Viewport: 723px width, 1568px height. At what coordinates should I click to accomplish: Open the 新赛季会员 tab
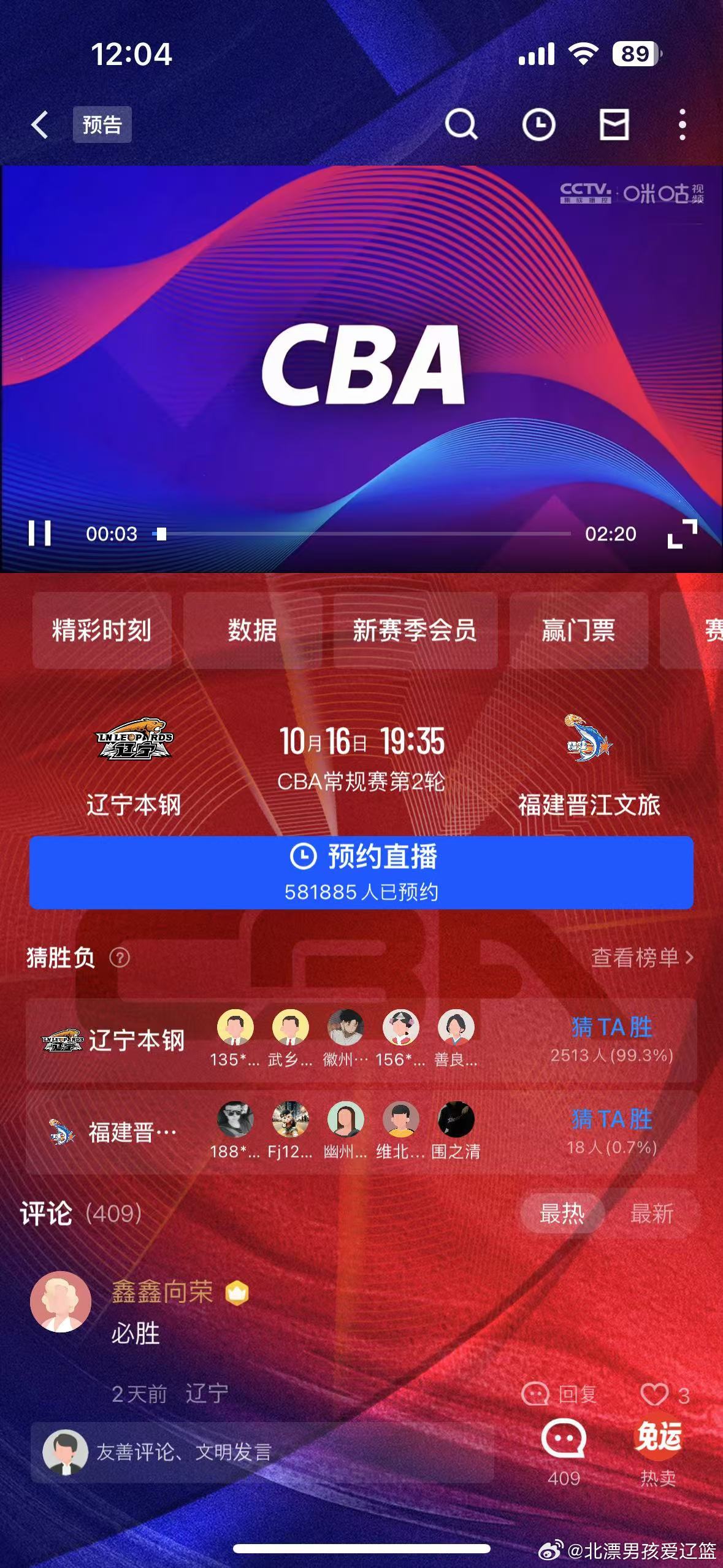coord(415,630)
